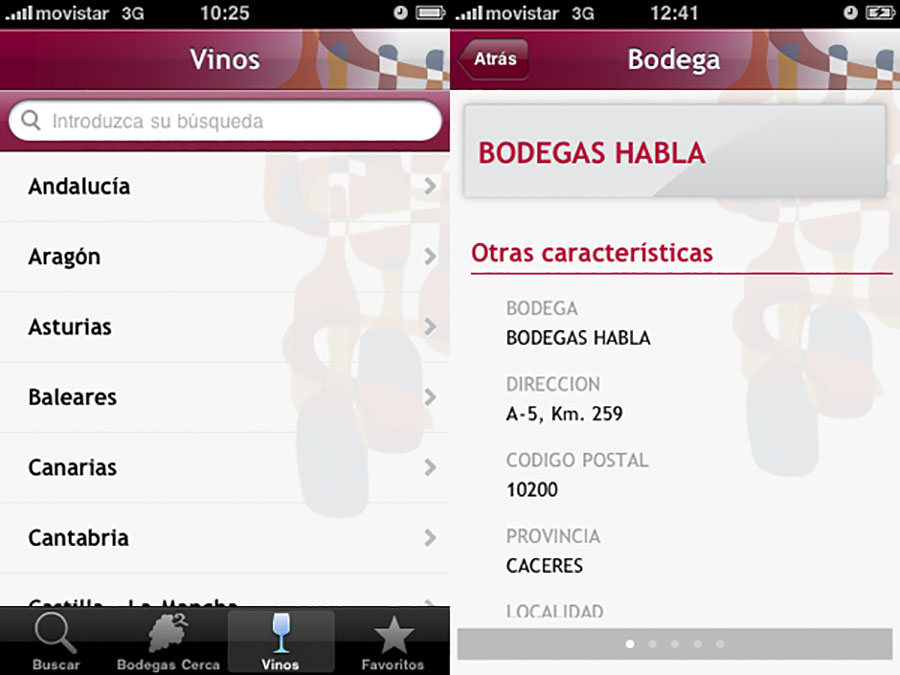The height and width of the screenshot is (675, 900).
Task: Open the Baleares wines list
Action: click(225, 397)
